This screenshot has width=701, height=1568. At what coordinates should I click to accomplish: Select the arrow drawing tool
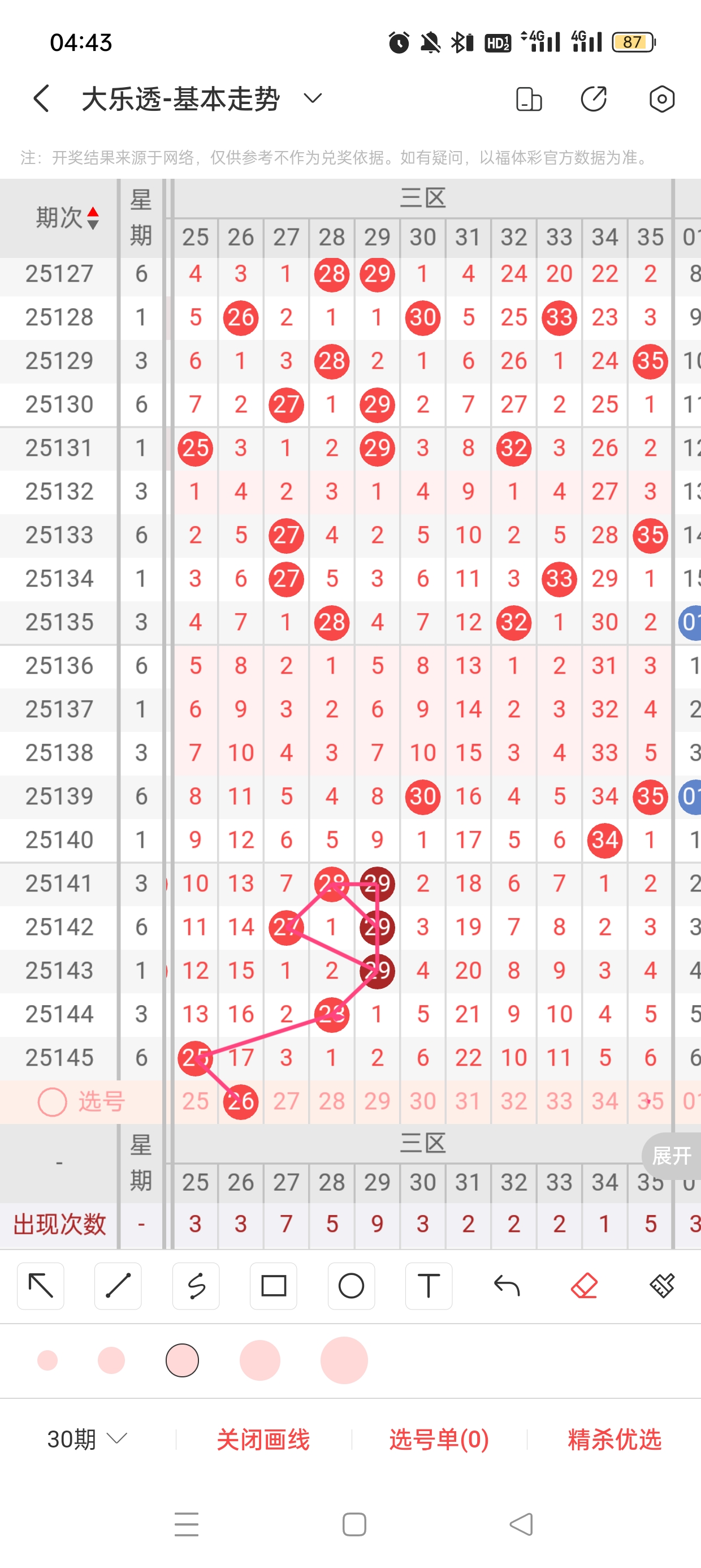[41, 1286]
